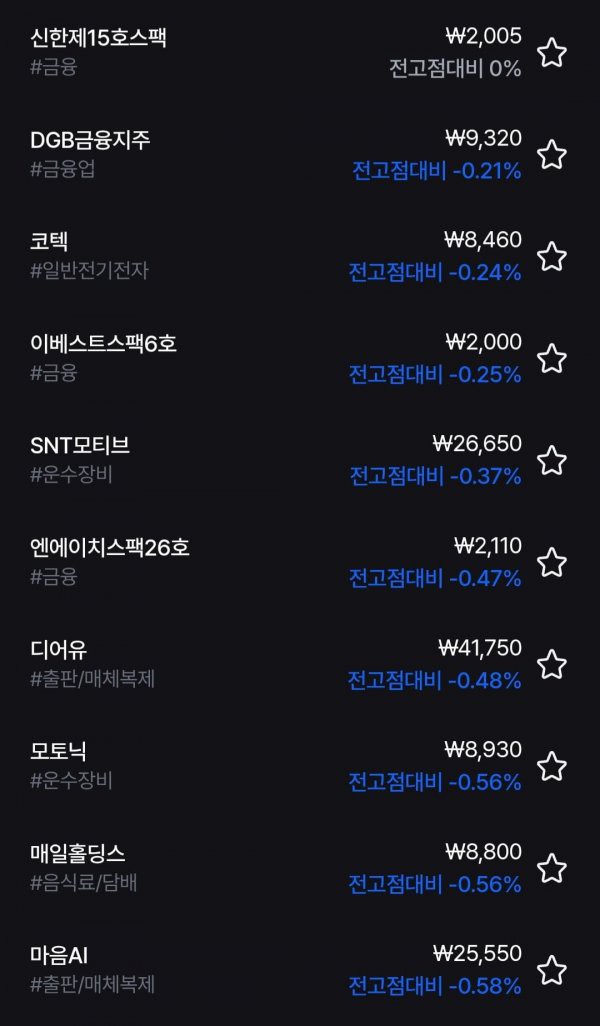Screen dimensions: 600x1026
Task: Open SNT모티브 stock details
Action: point(250,460)
